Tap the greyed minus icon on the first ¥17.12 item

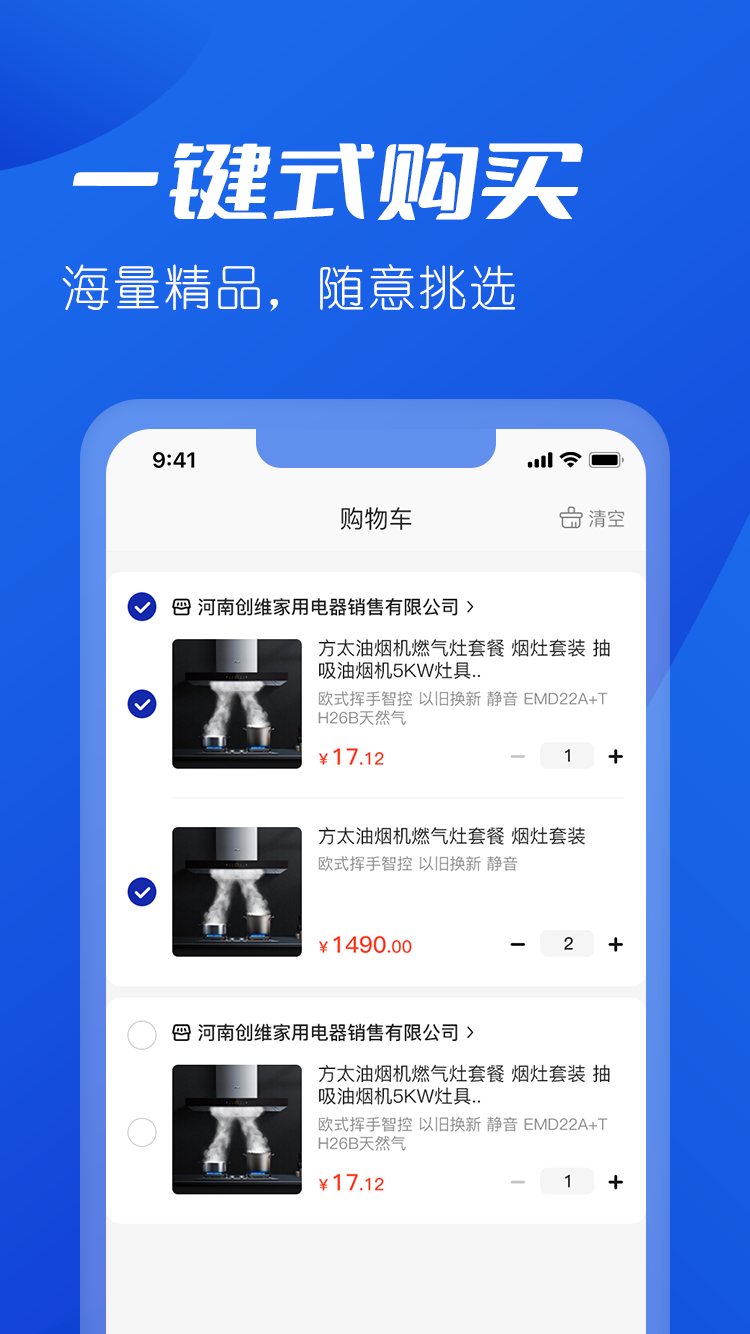[x=518, y=756]
